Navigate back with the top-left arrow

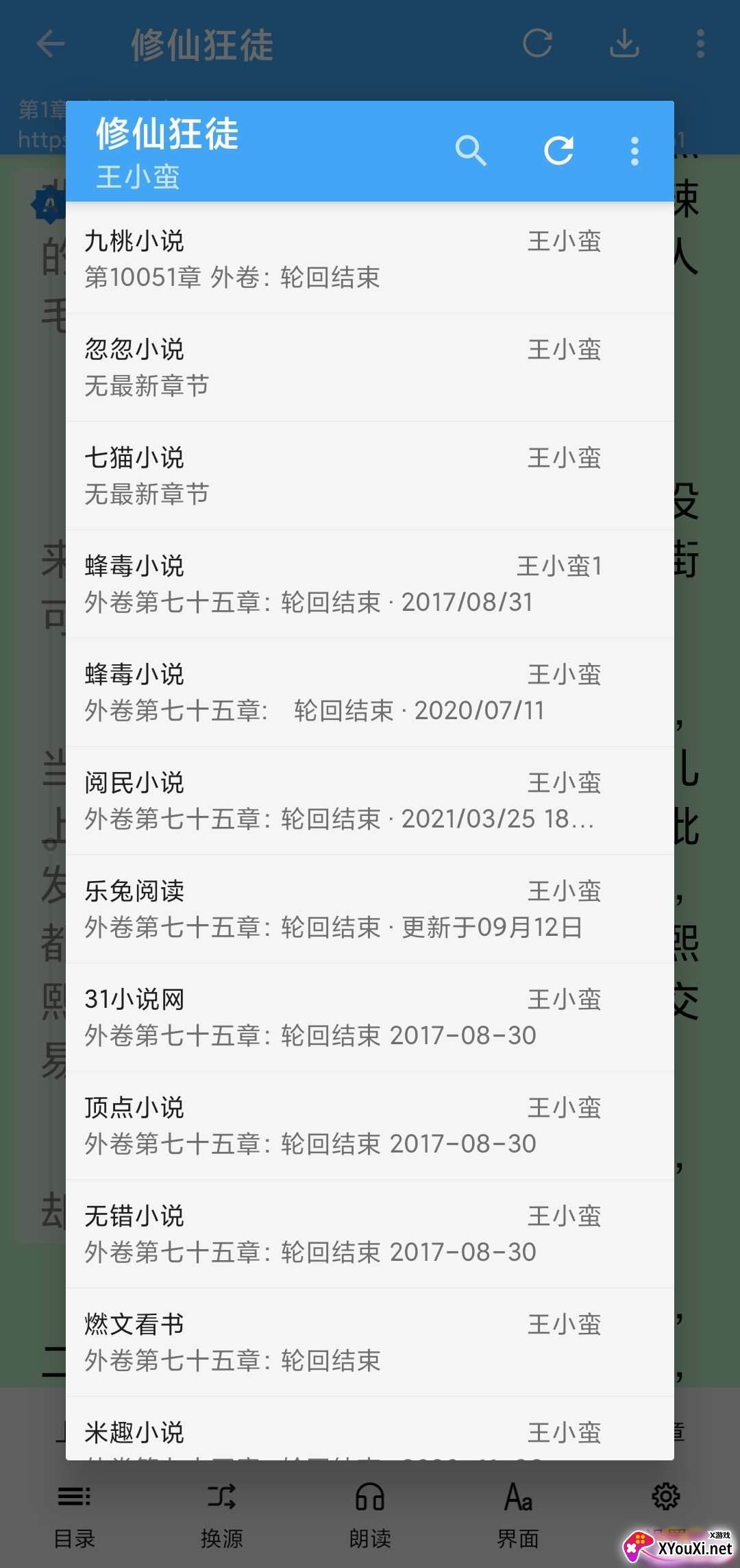click(x=50, y=45)
